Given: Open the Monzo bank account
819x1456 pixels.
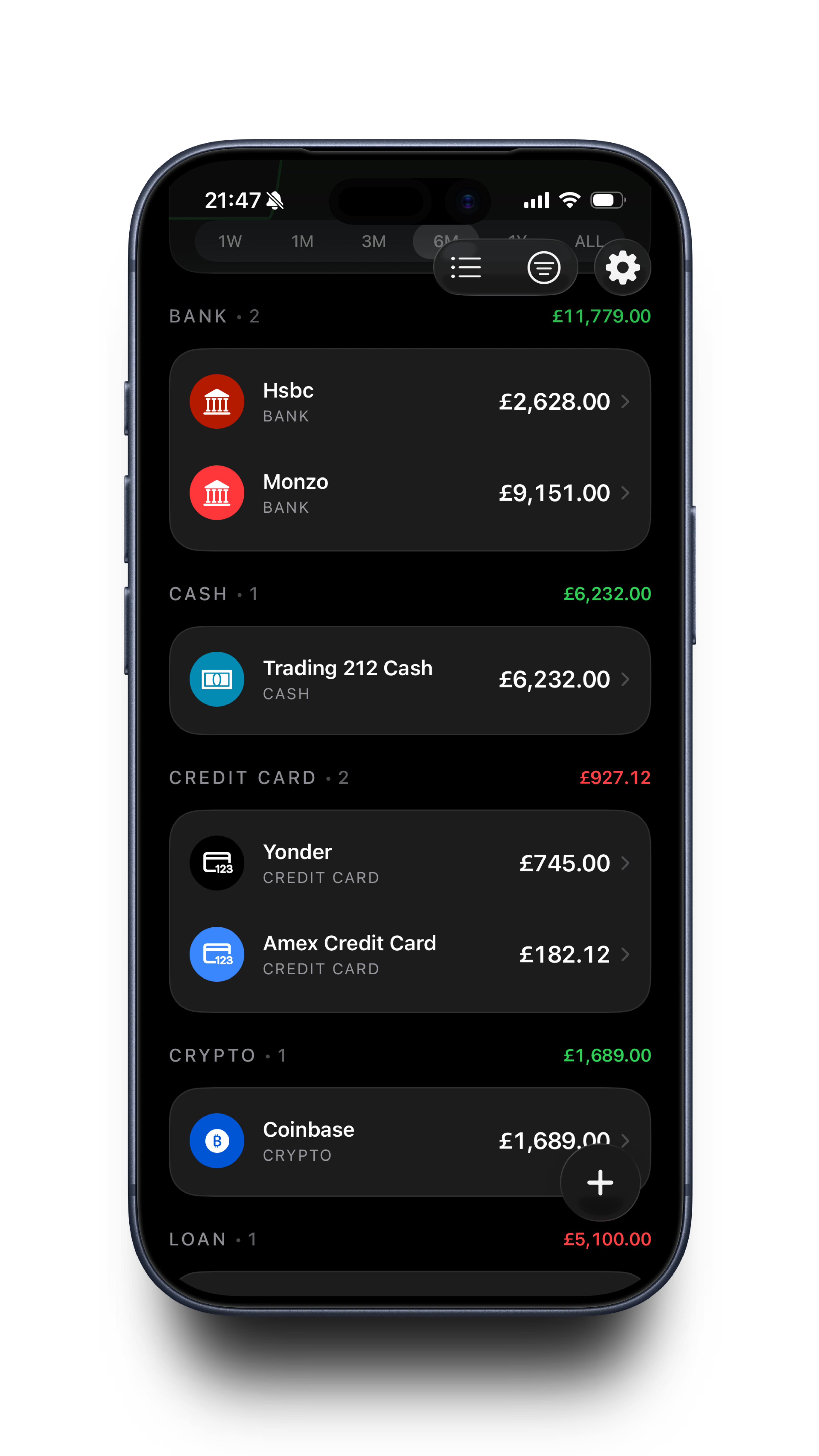Looking at the screenshot, I should [x=409, y=493].
